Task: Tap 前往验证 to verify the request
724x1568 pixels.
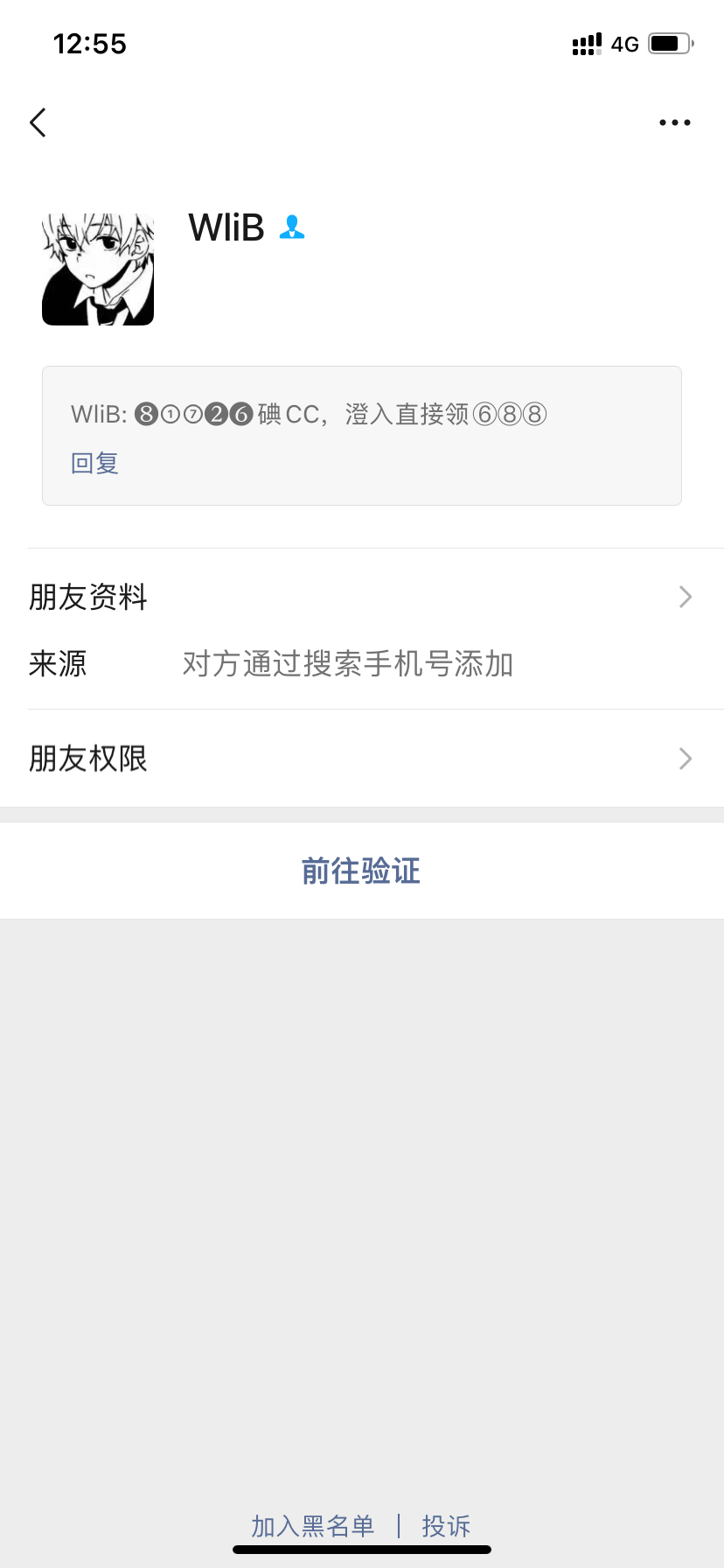Action: coord(361,871)
